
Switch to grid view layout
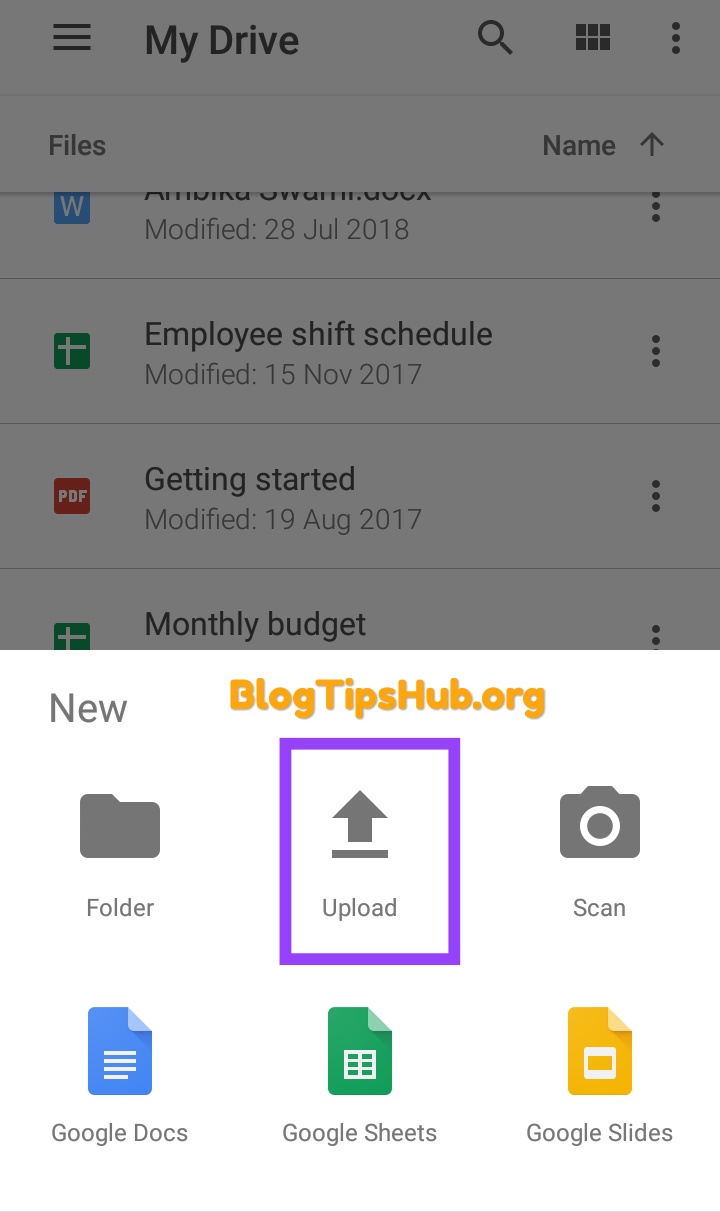[x=593, y=39]
